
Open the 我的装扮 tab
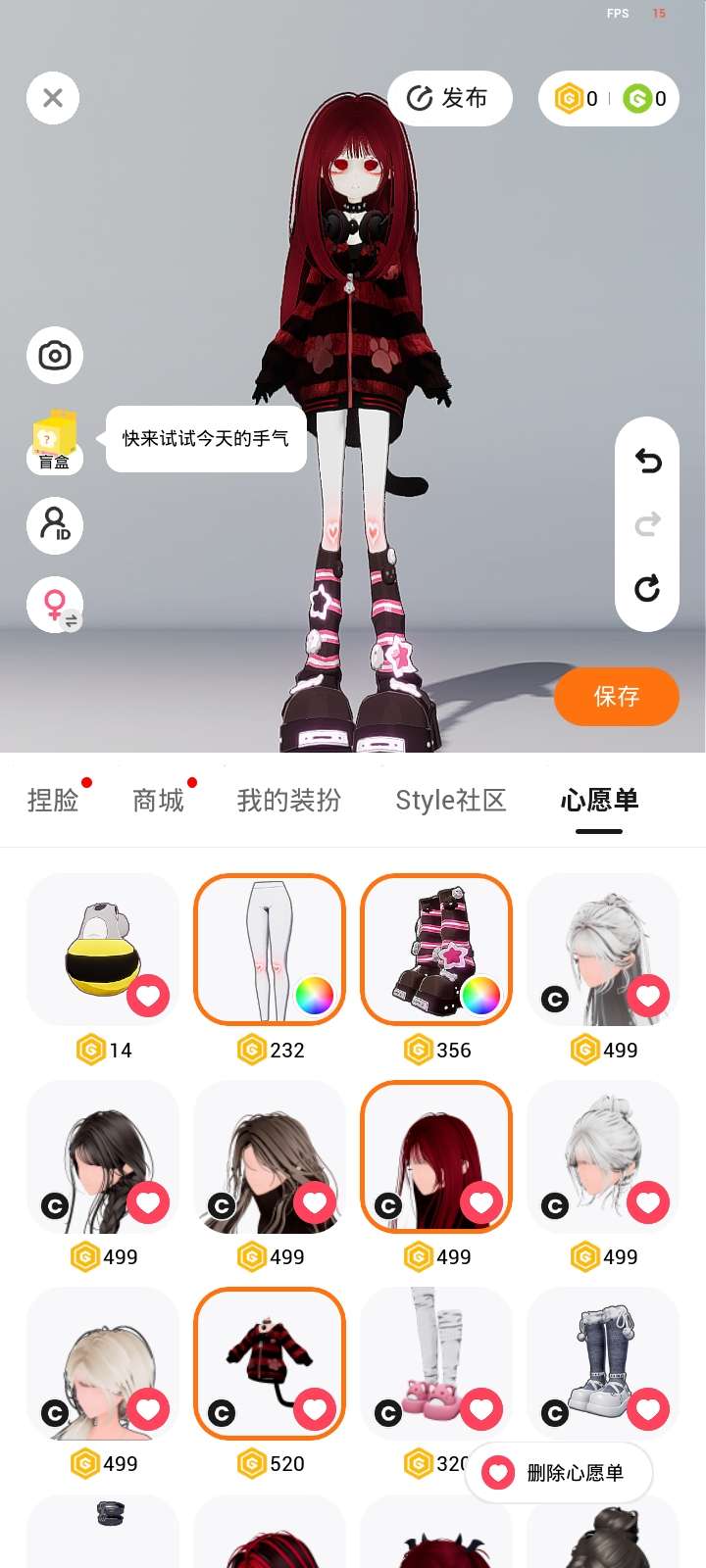(x=289, y=801)
